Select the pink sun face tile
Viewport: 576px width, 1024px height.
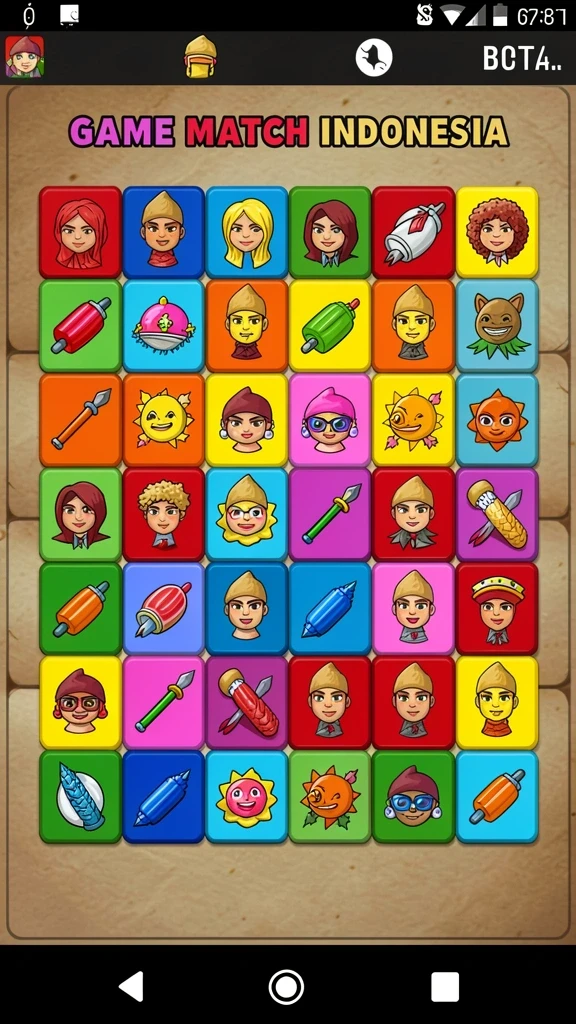click(x=247, y=797)
